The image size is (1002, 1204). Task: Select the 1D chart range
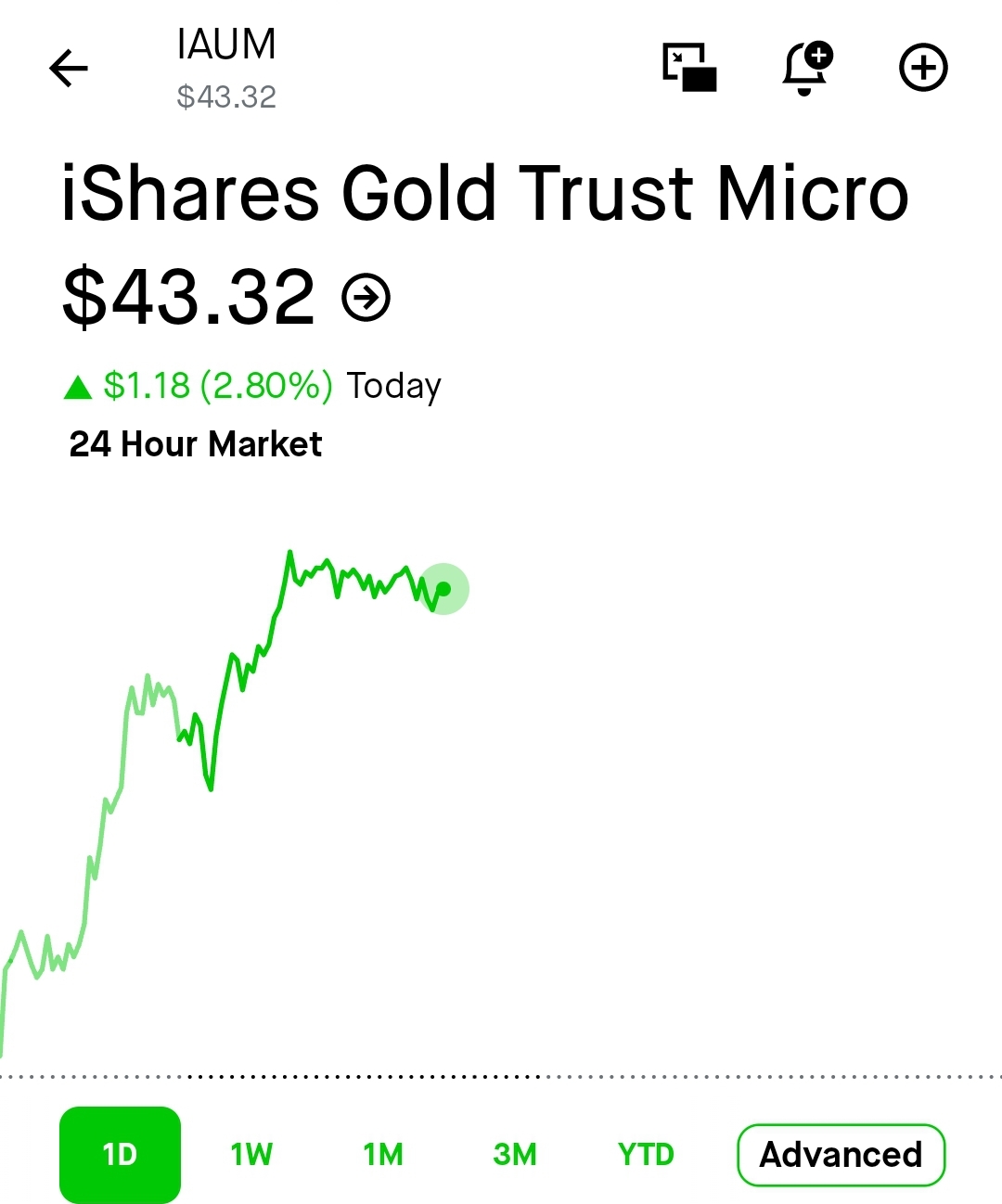(x=120, y=1155)
